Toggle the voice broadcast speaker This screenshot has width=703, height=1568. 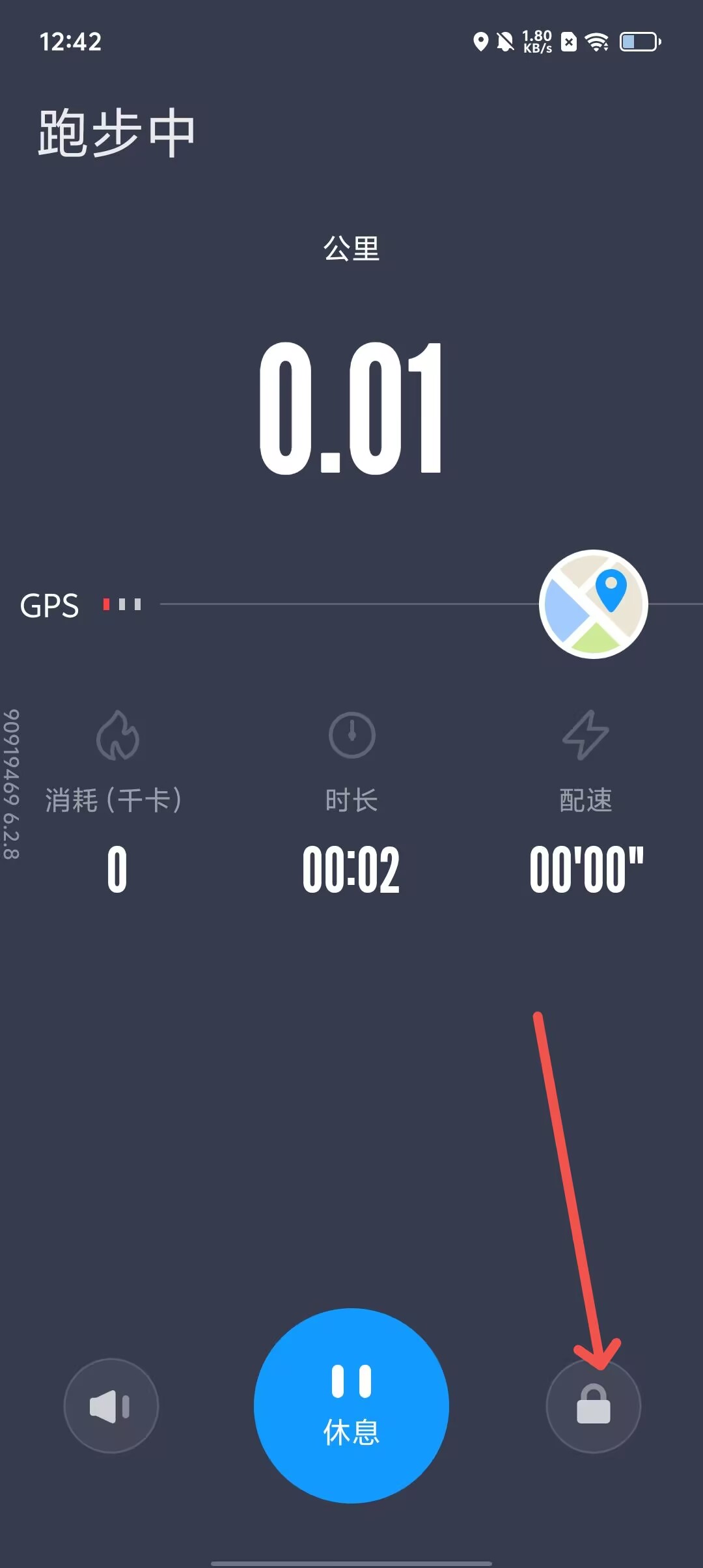(111, 1405)
